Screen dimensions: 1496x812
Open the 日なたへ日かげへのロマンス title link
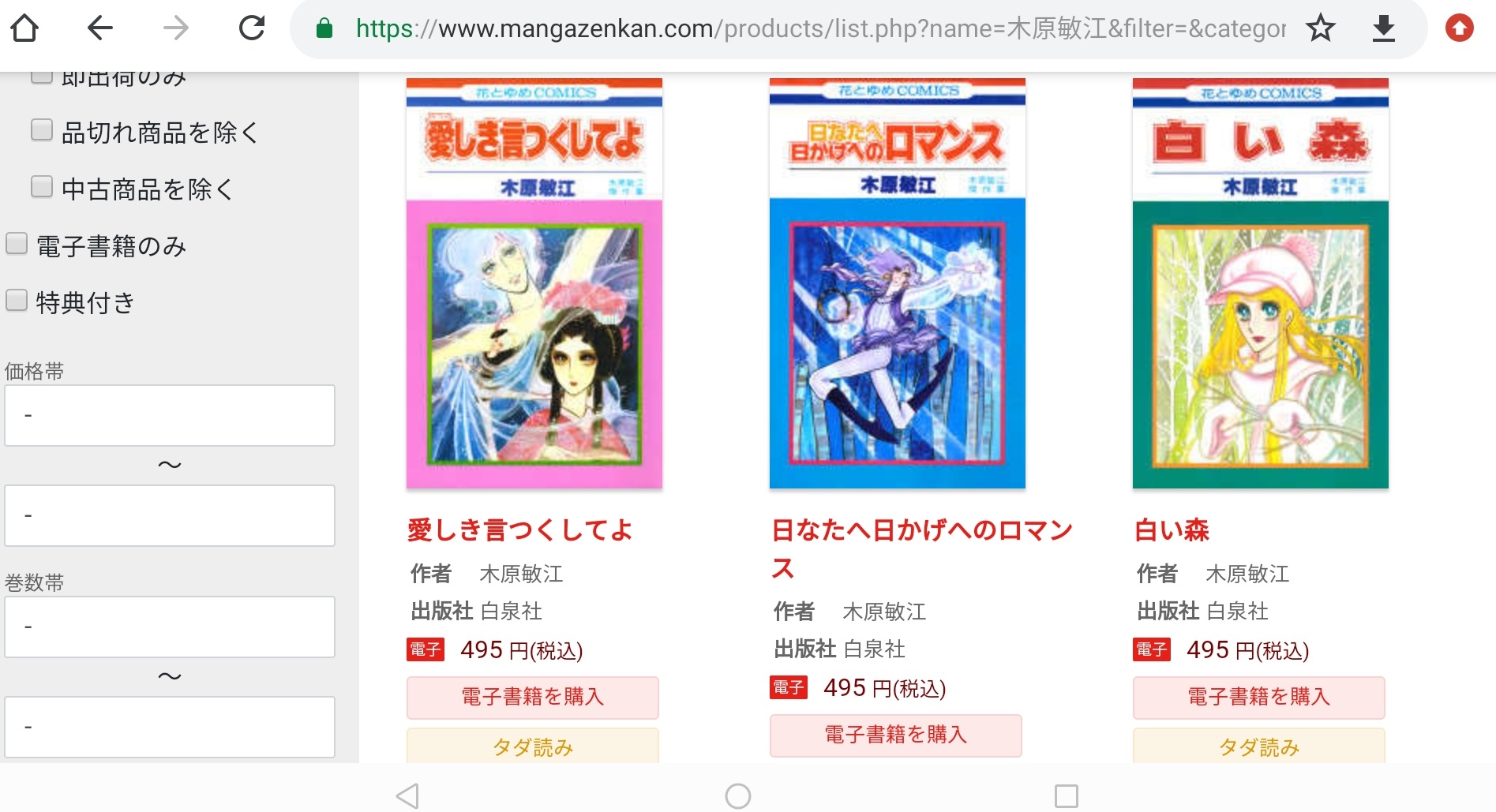pos(920,530)
